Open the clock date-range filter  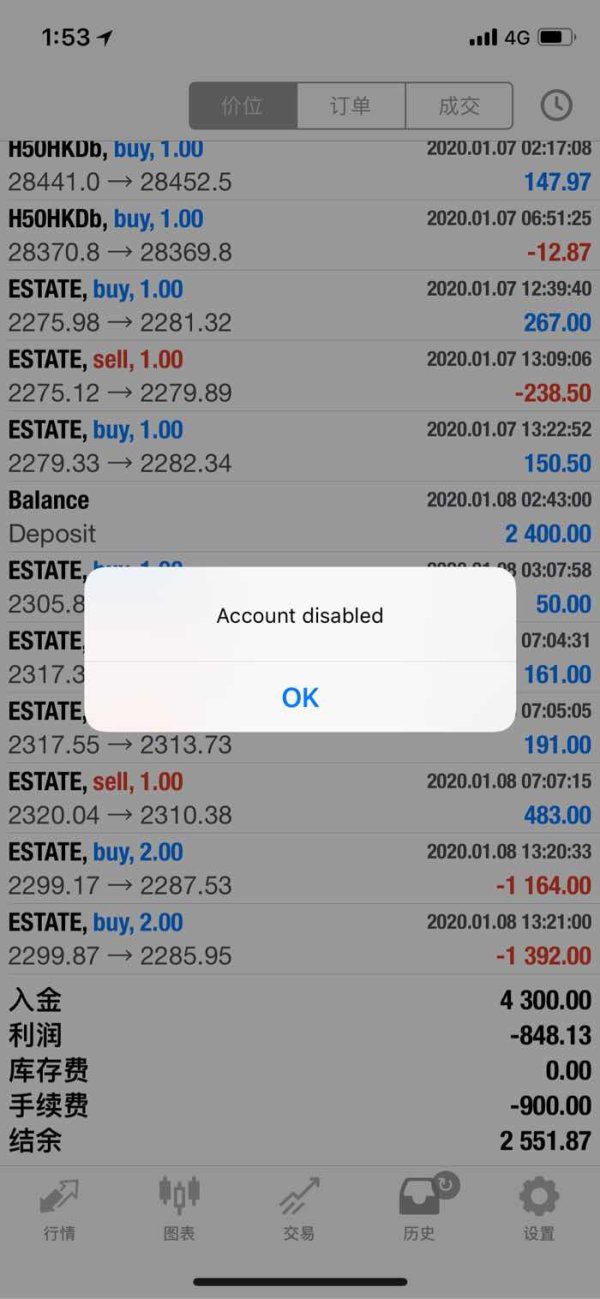(x=556, y=106)
